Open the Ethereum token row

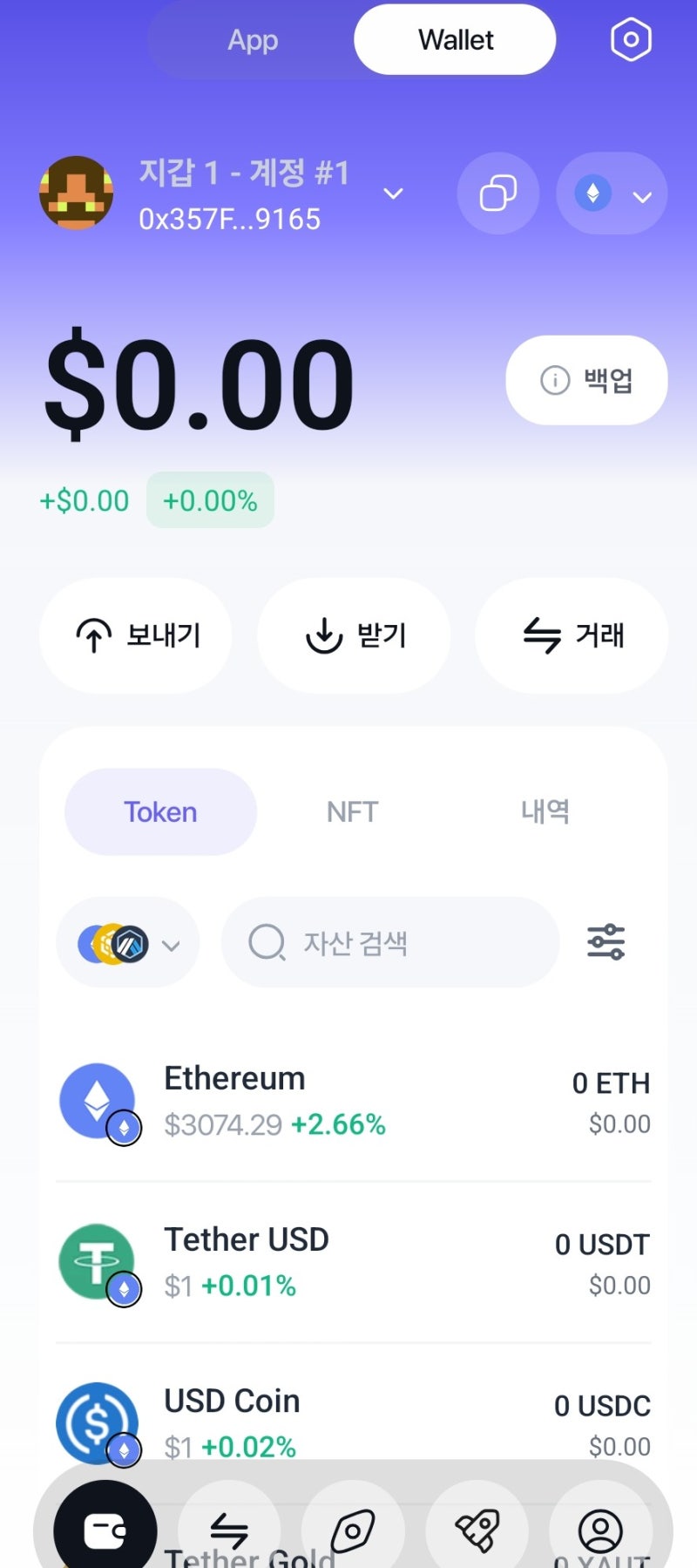(354, 1102)
